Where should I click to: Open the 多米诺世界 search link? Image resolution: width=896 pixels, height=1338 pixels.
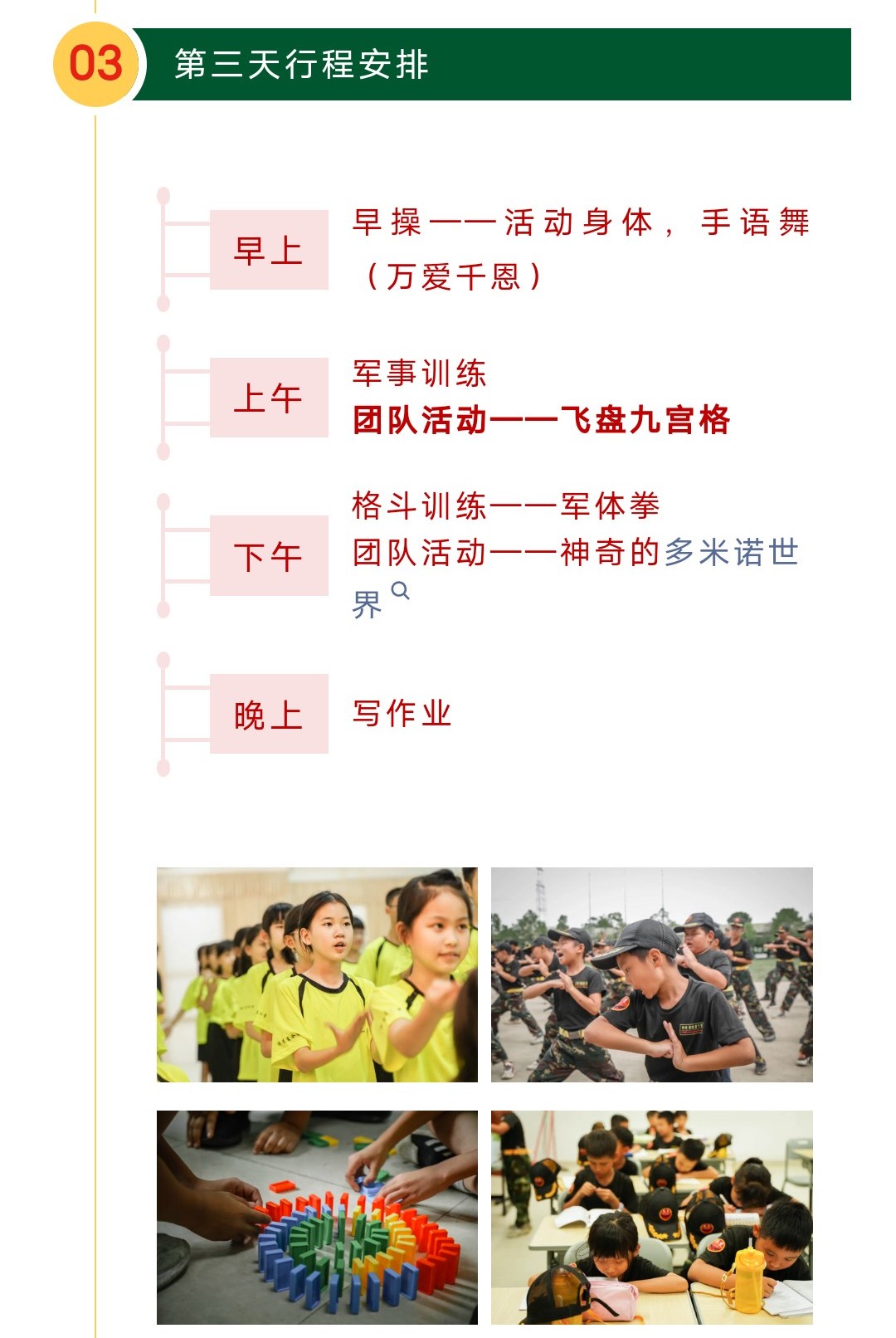tap(730, 552)
